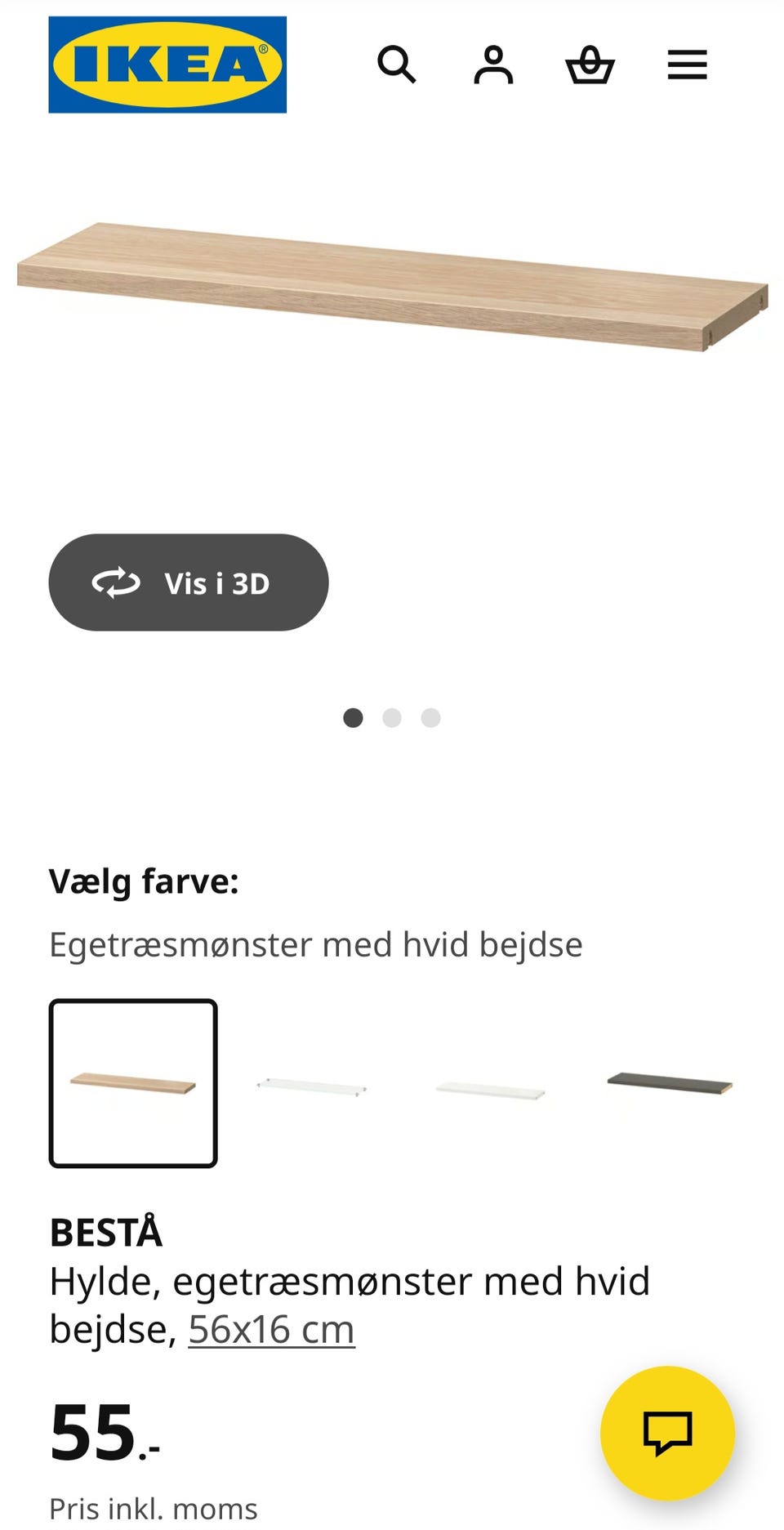This screenshot has height=1530, width=784.
Task: Select the third carousel dot
Action: click(x=433, y=718)
